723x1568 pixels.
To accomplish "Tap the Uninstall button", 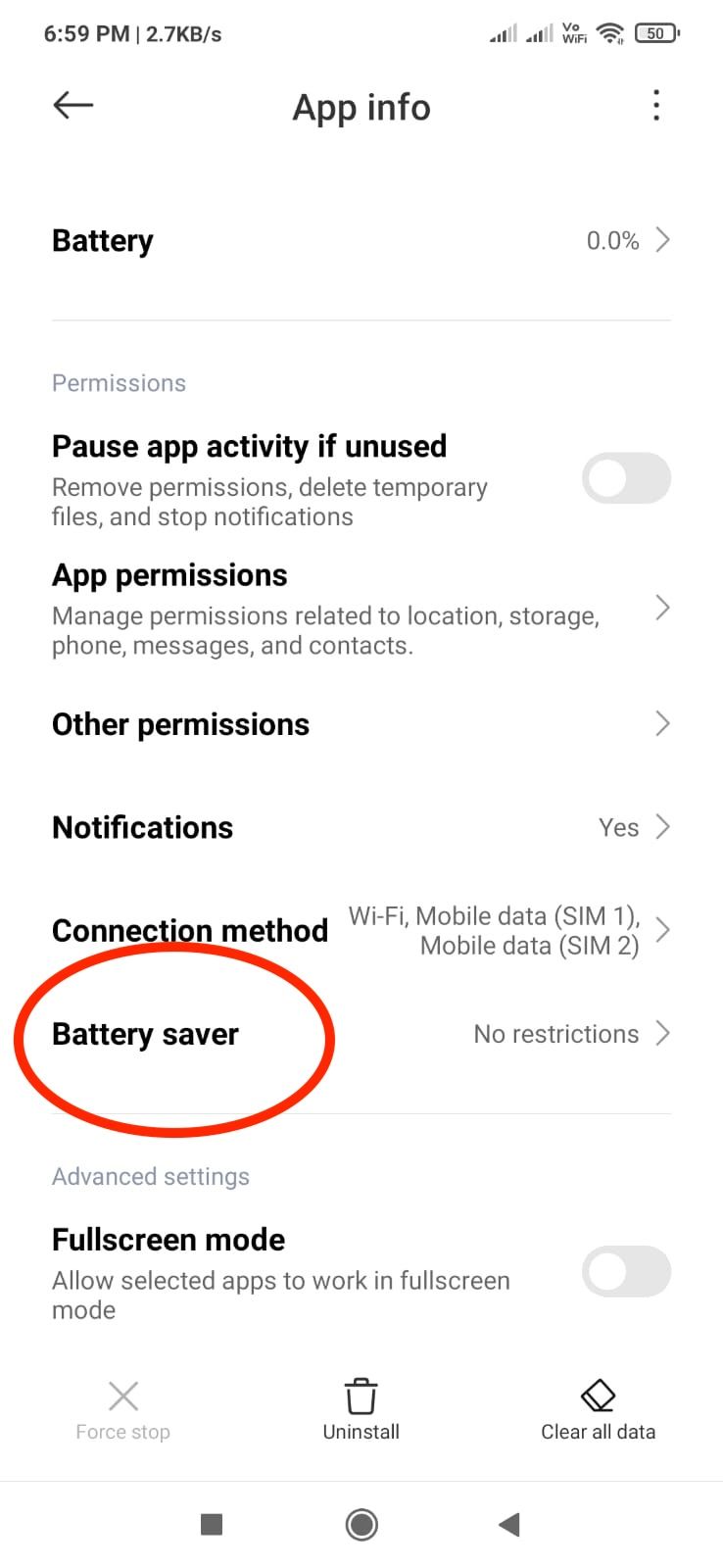I will tap(361, 1409).
